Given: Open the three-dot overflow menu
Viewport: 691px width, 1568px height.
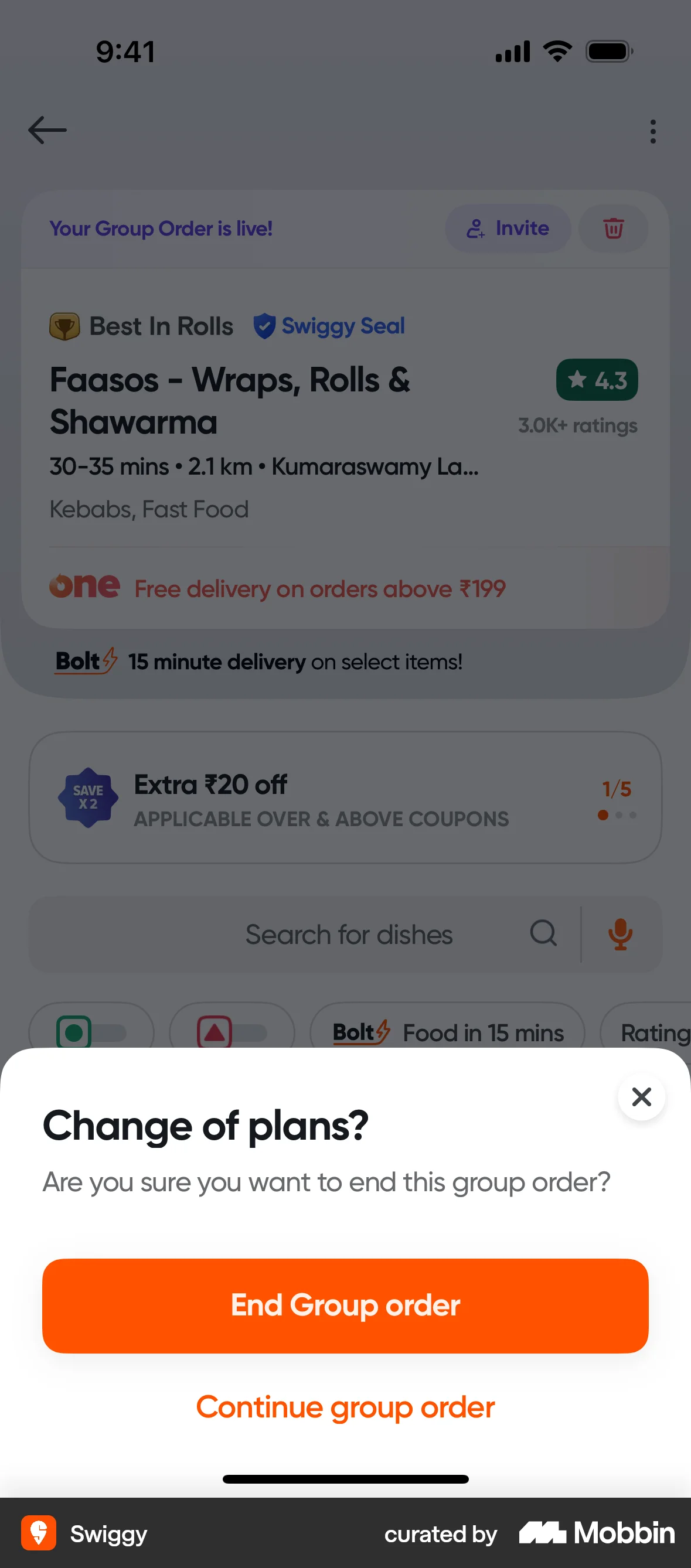Looking at the screenshot, I should (653, 131).
